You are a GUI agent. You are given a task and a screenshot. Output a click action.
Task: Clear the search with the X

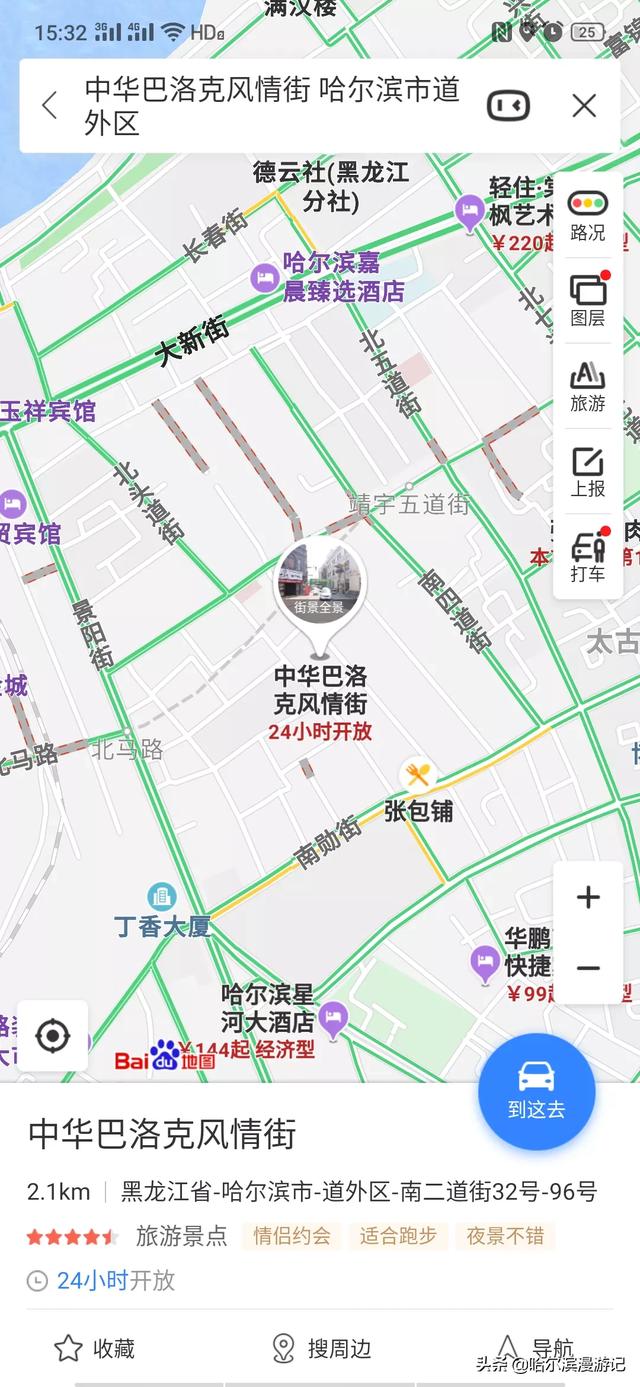[584, 105]
